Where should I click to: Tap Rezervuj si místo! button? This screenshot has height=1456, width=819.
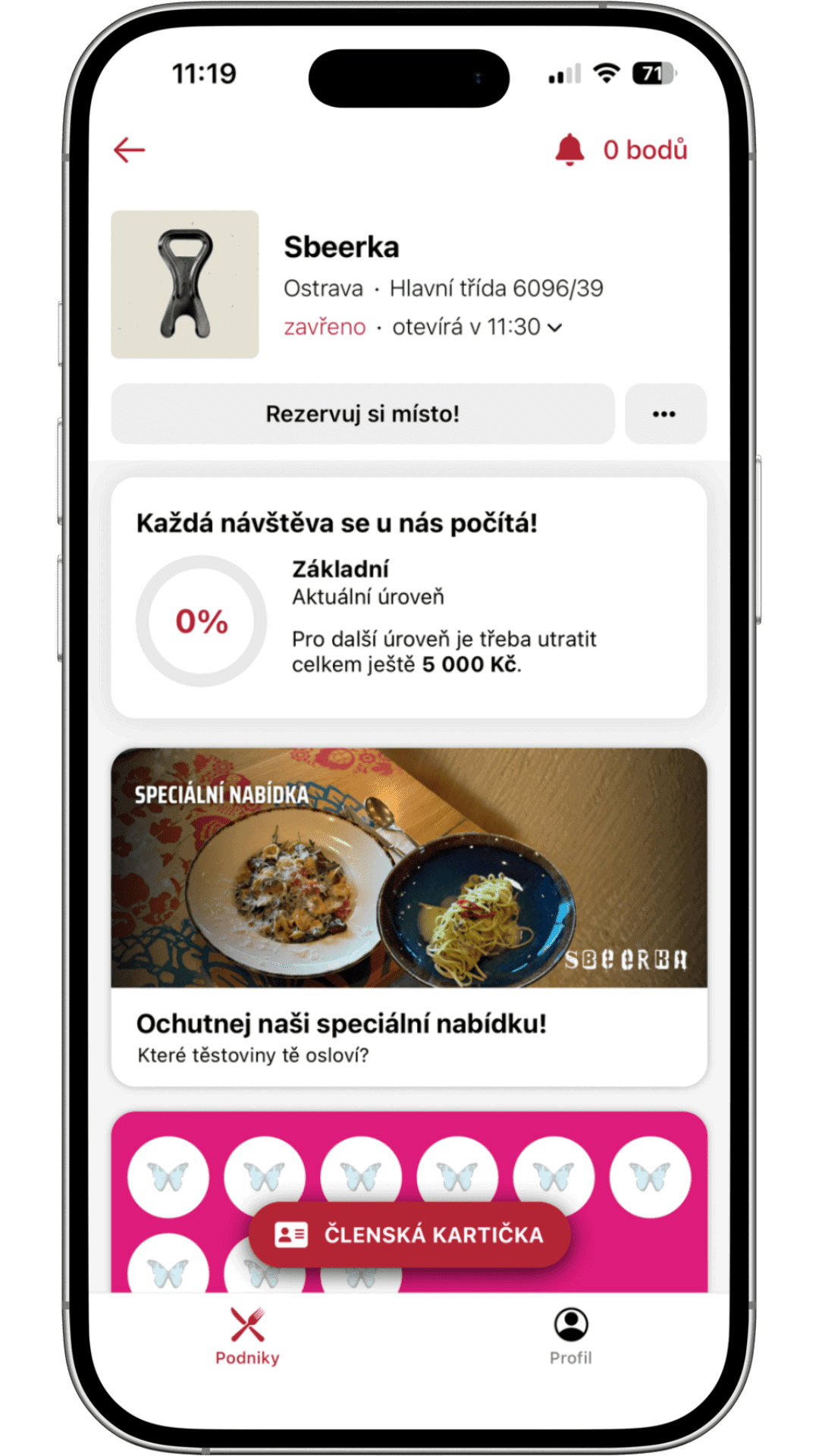(x=362, y=414)
